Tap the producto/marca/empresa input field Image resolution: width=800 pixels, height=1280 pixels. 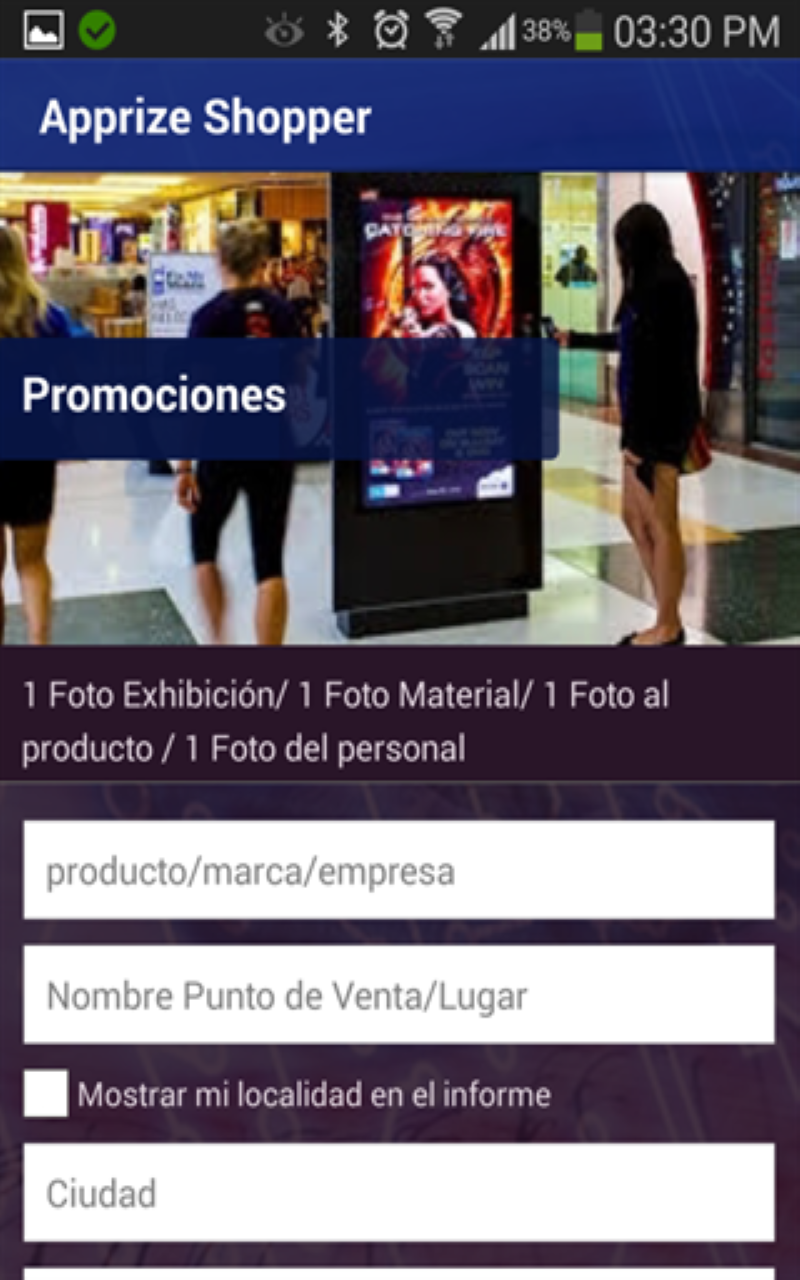point(400,869)
